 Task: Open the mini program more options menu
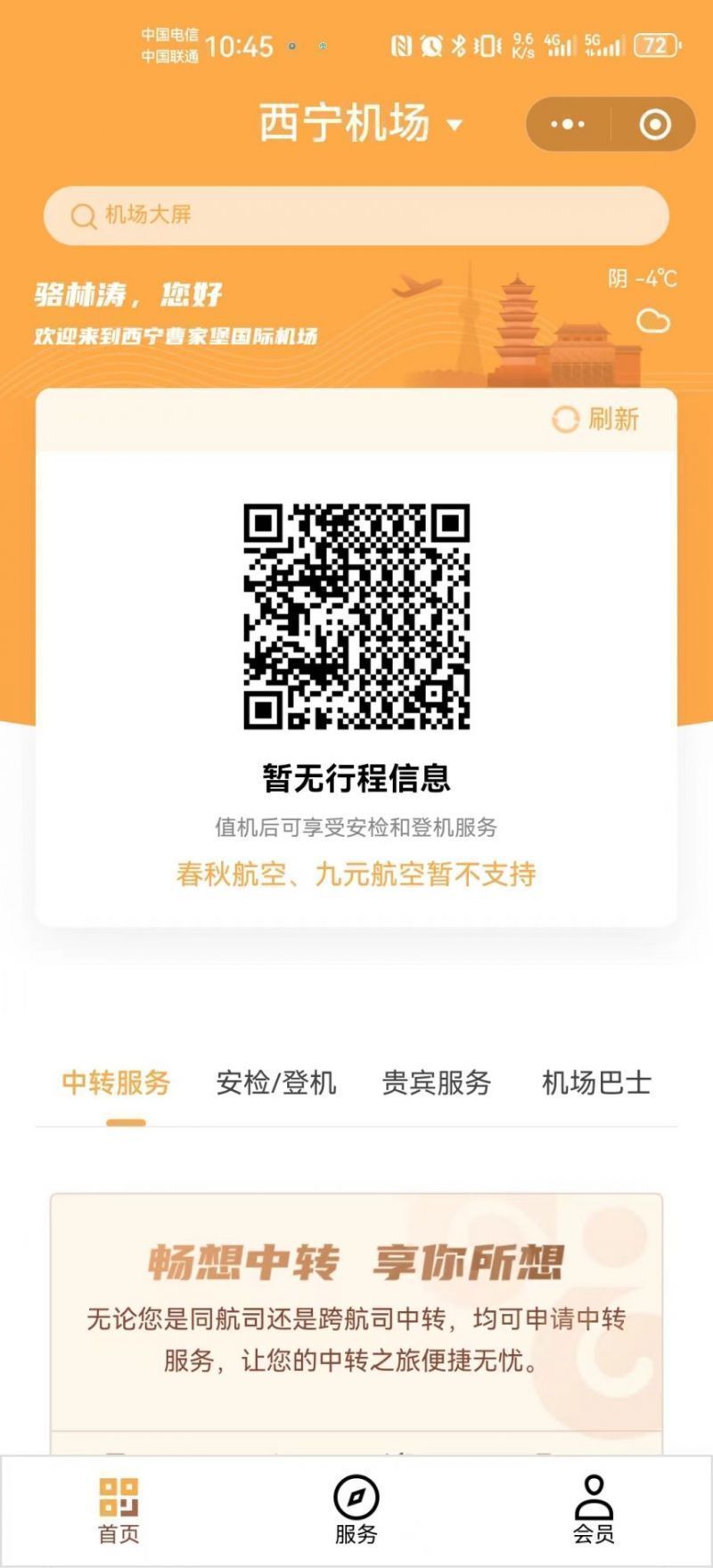click(568, 124)
